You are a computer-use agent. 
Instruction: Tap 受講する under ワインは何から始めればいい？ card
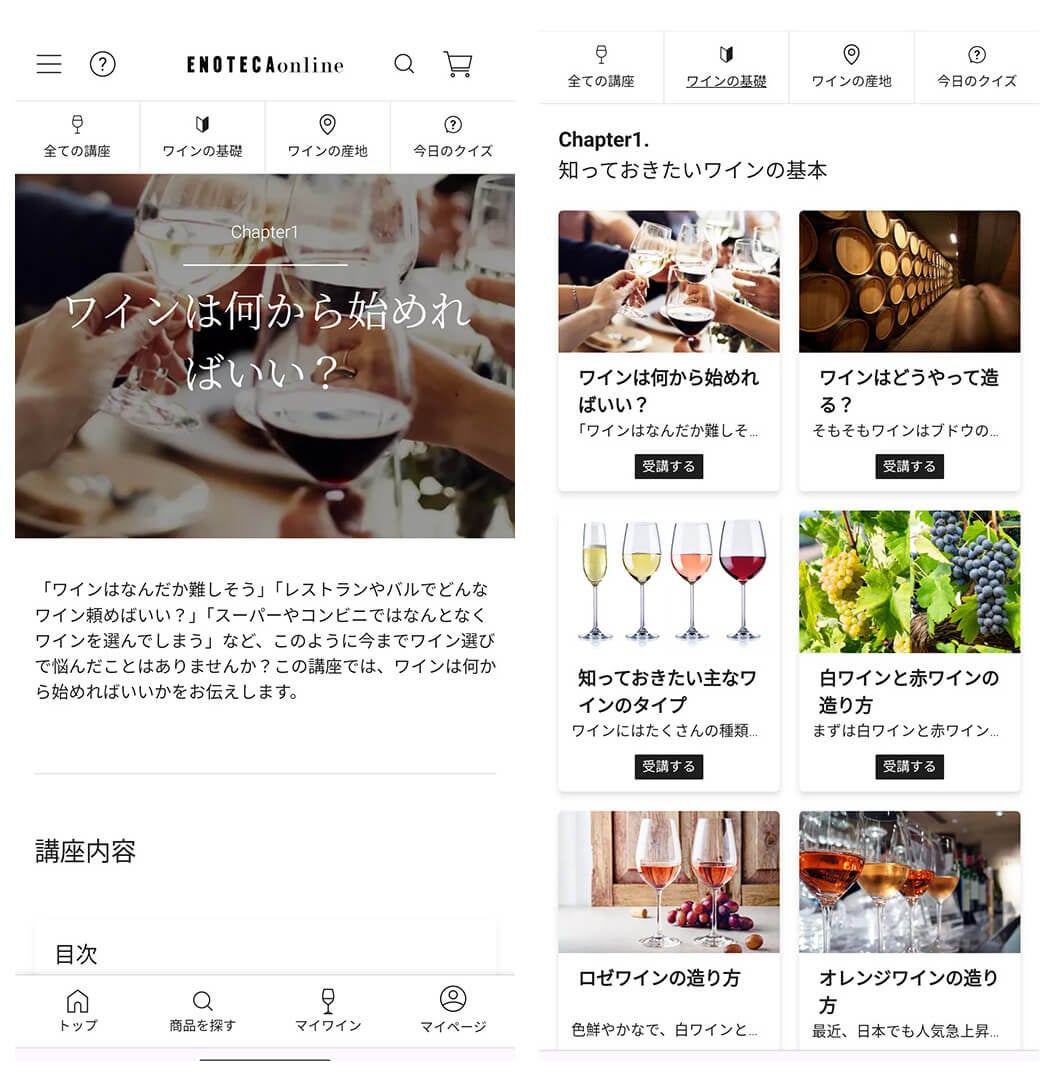point(668,466)
